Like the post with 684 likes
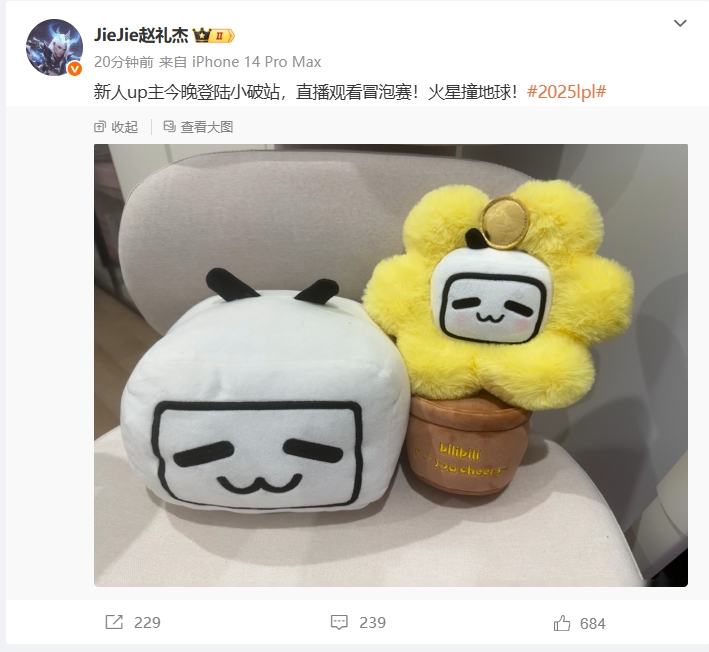Image resolution: width=709 pixels, height=652 pixels. coord(579,623)
